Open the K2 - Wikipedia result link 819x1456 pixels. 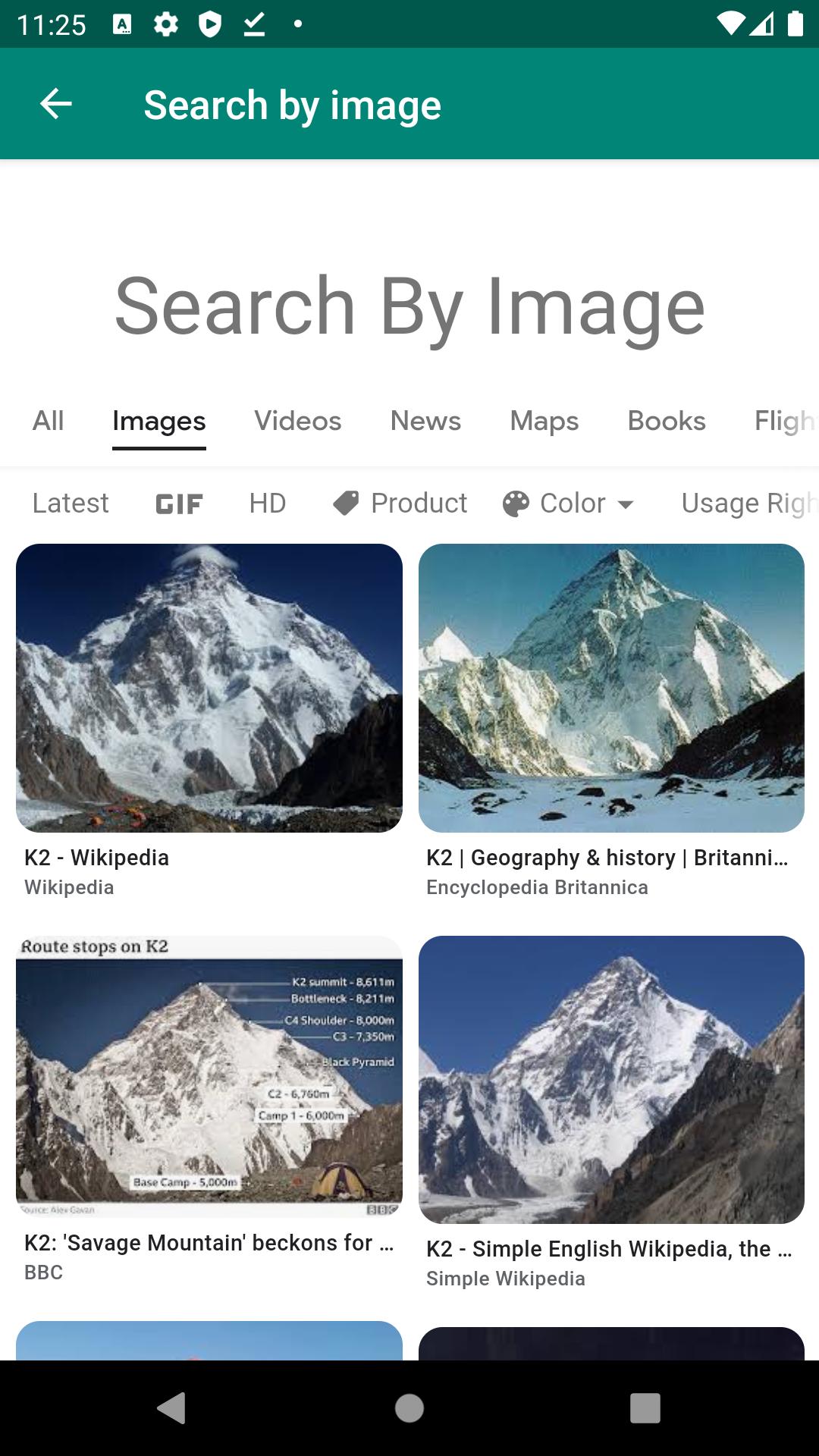tap(96, 858)
